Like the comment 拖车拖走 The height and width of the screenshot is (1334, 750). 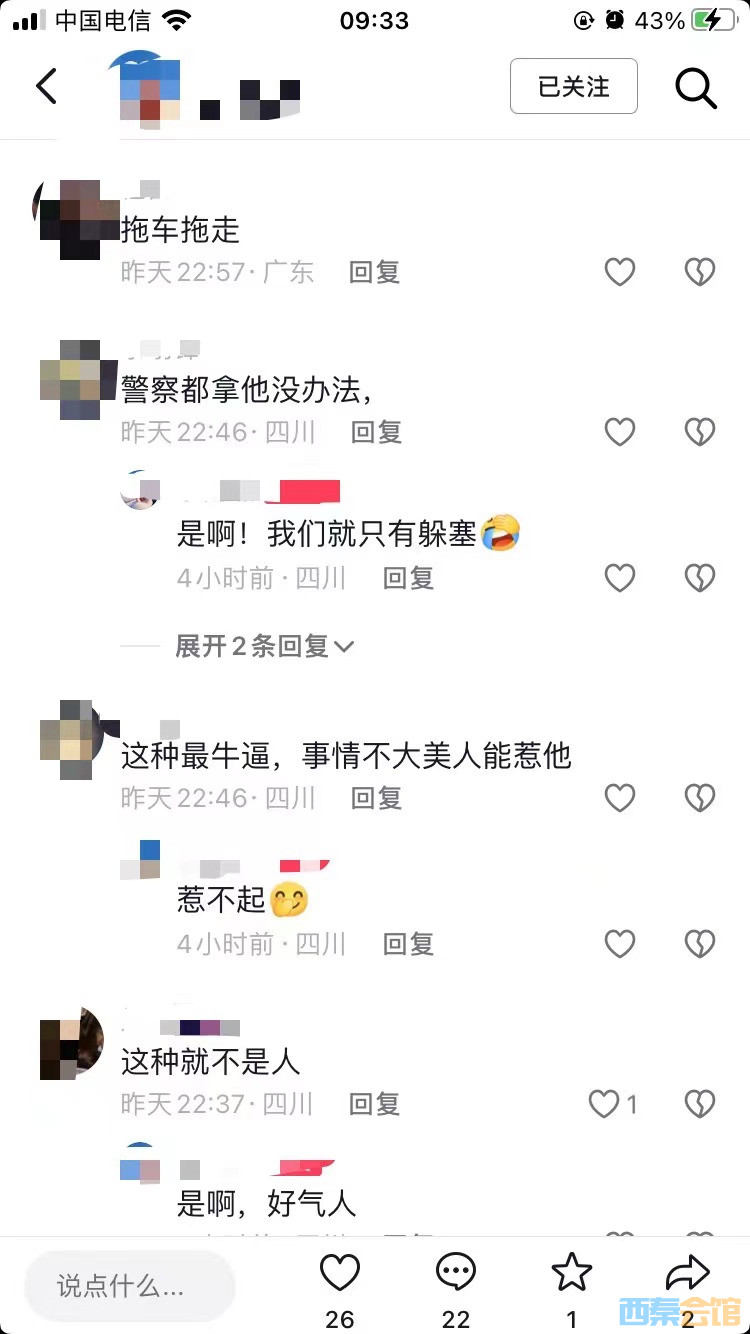620,272
